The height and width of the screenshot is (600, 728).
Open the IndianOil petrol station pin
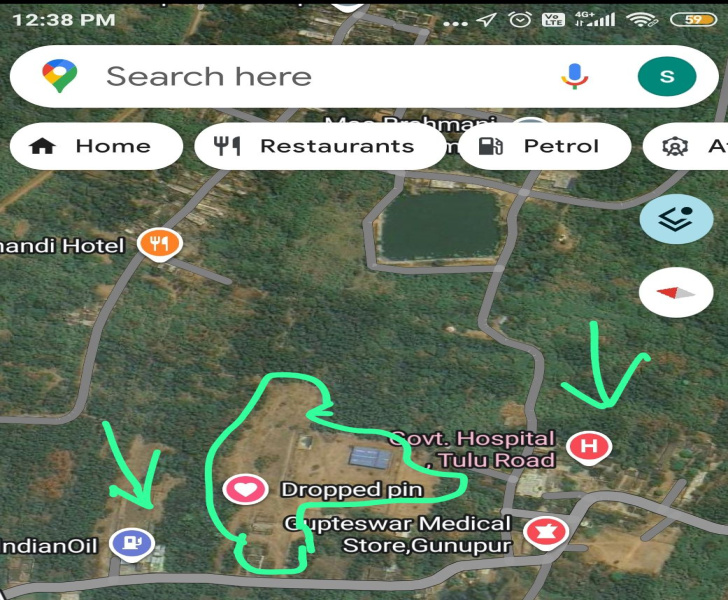pyautogui.click(x=133, y=543)
